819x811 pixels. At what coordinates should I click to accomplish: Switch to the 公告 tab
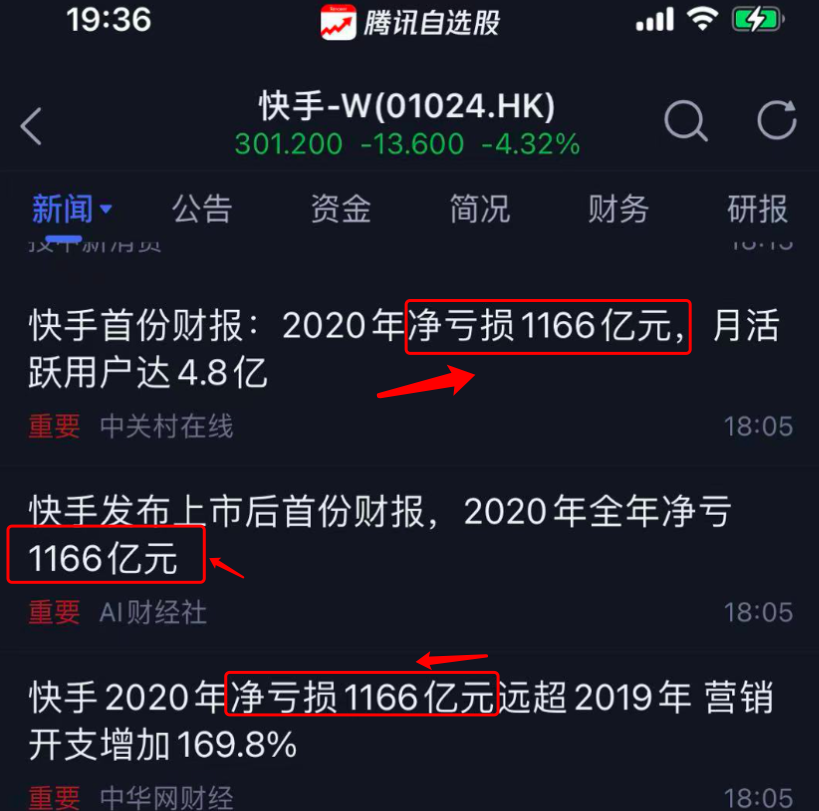pos(202,209)
